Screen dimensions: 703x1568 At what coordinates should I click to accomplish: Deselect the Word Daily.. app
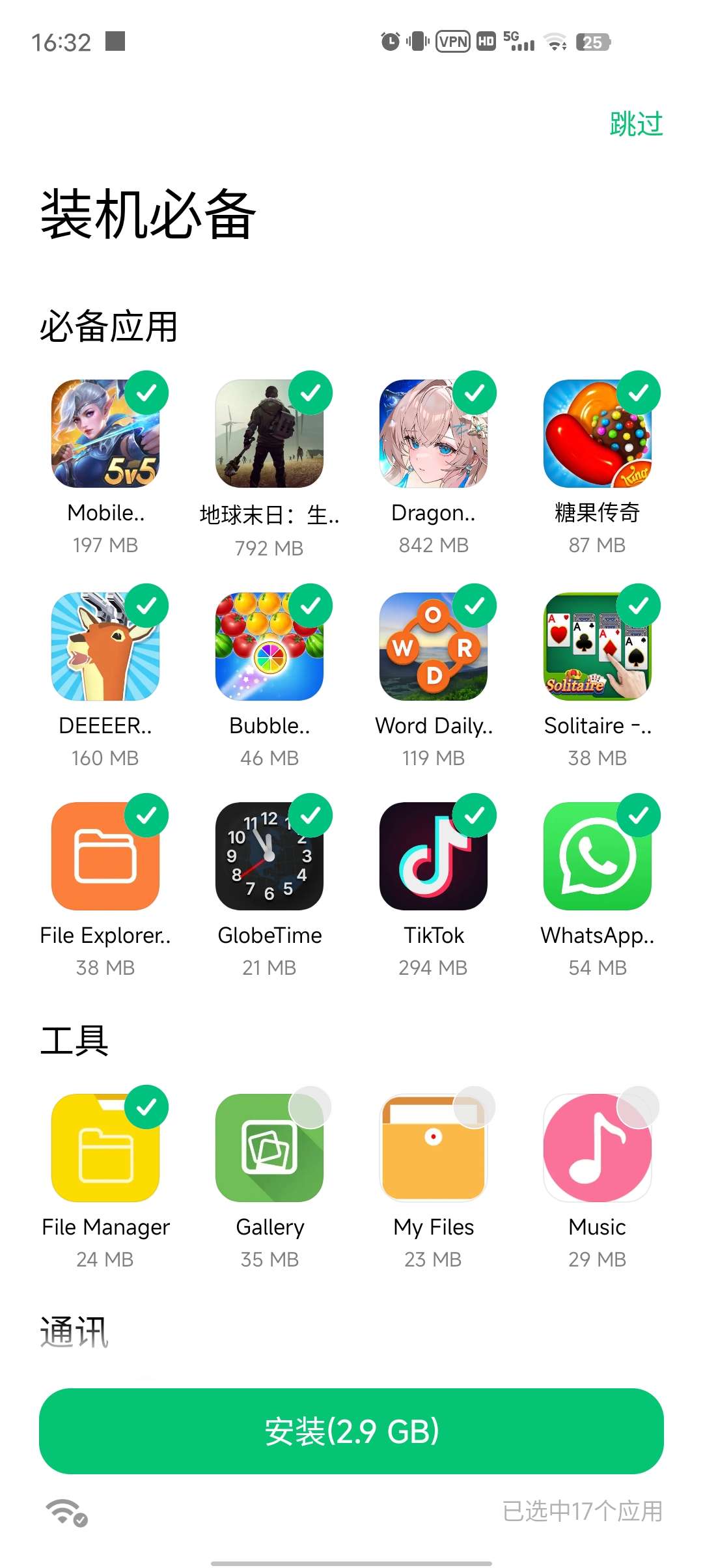coord(434,647)
